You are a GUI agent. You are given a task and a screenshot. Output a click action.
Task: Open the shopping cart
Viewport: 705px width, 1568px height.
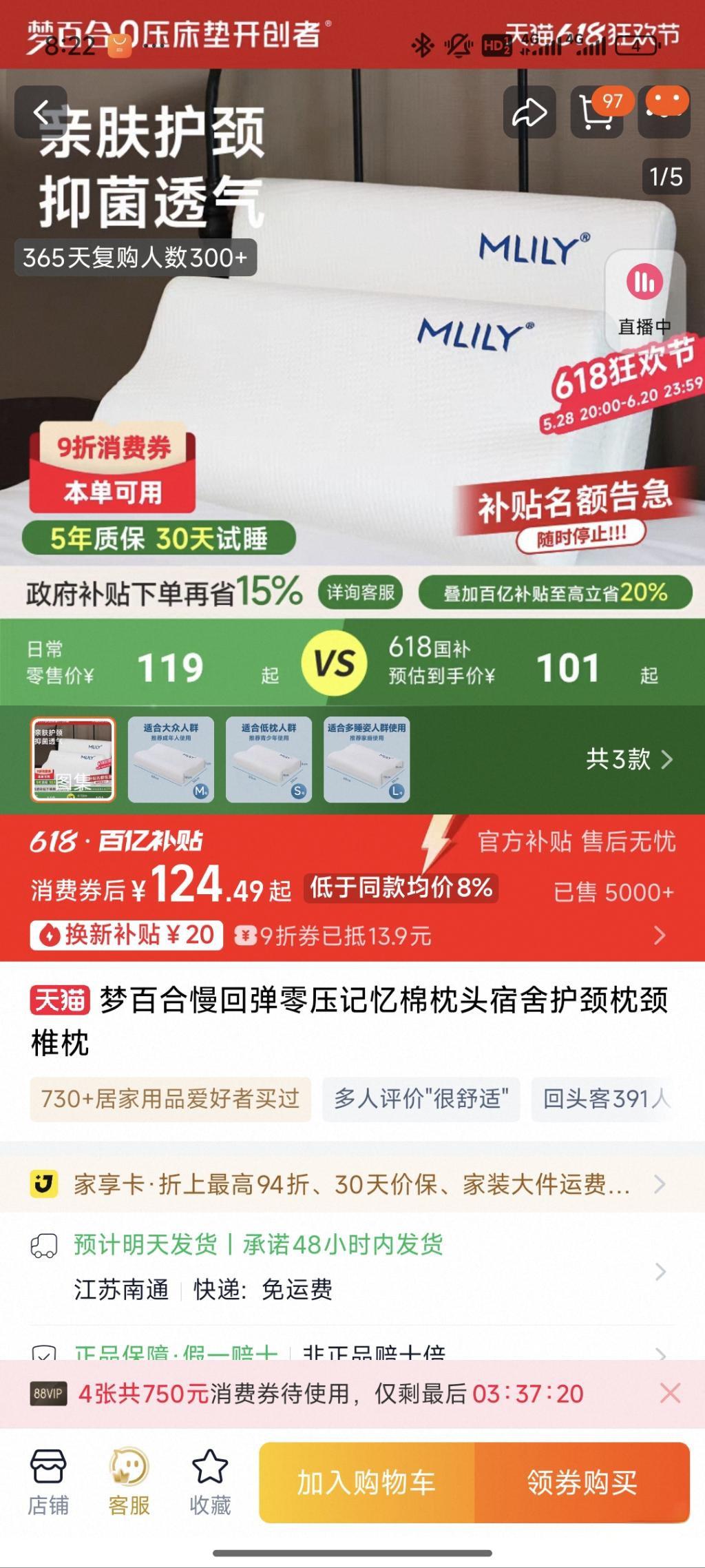pyautogui.click(x=596, y=112)
